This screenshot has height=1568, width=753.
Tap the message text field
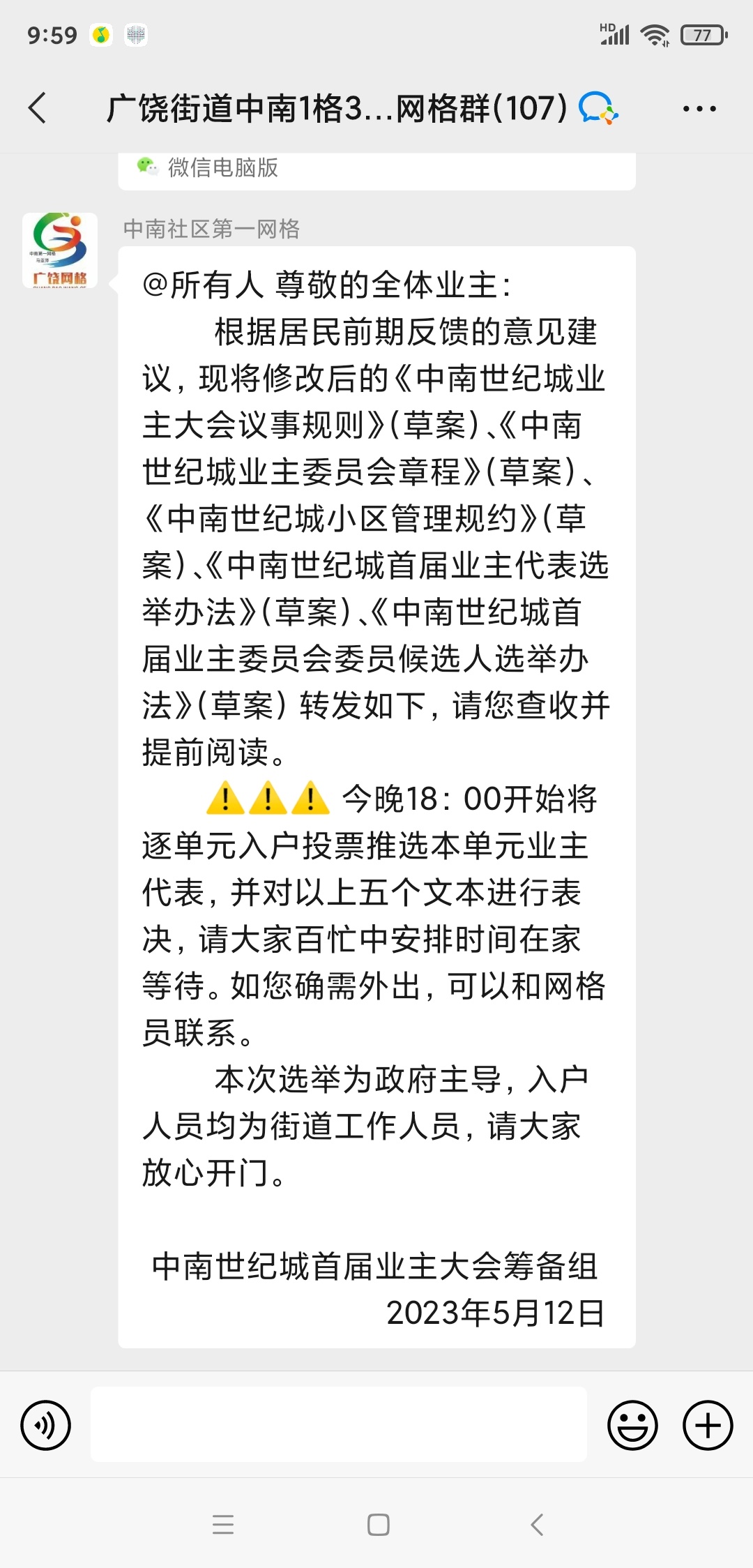(x=339, y=1424)
